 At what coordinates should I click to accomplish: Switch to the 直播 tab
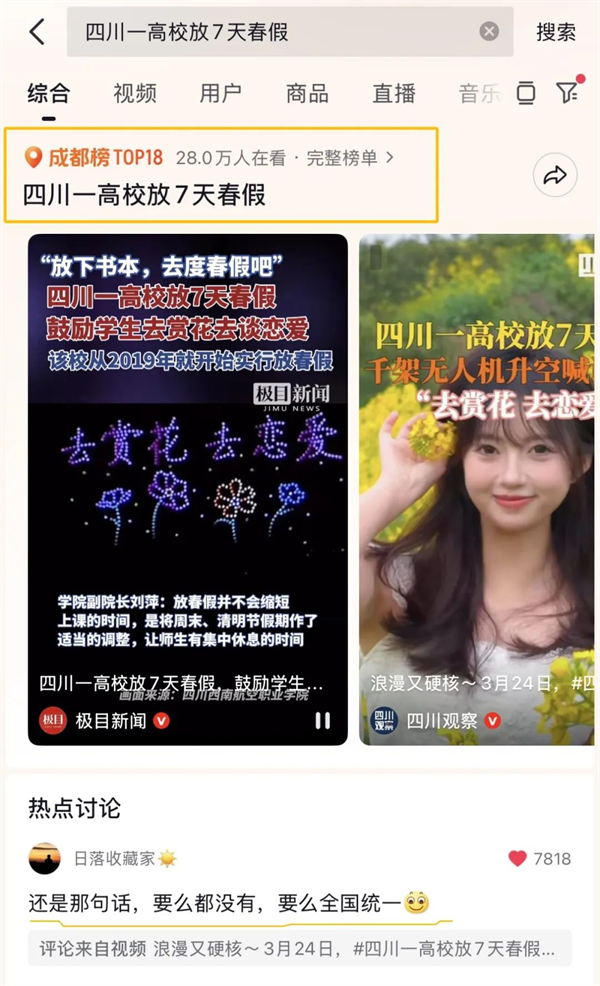(394, 94)
